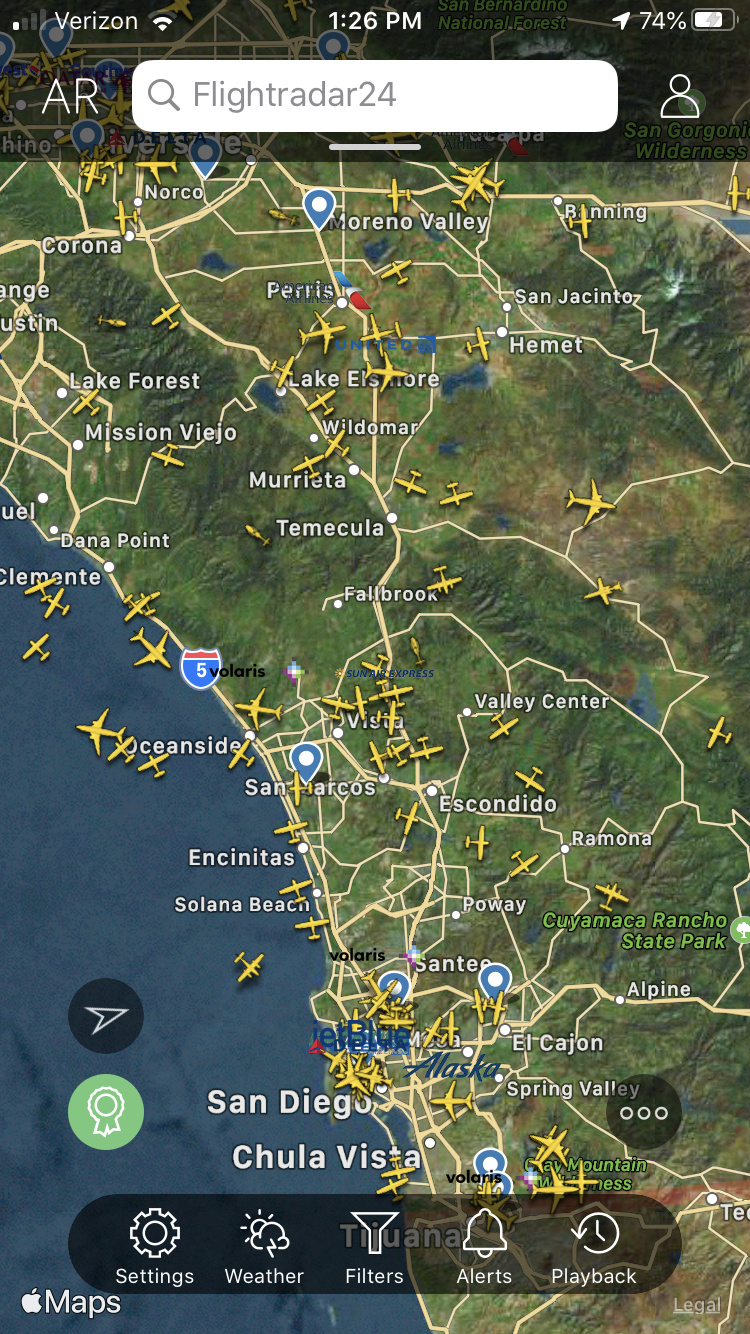750x1334 pixels.
Task: Select the Alaska aircraft near El Cajon
Action: pos(452,1067)
